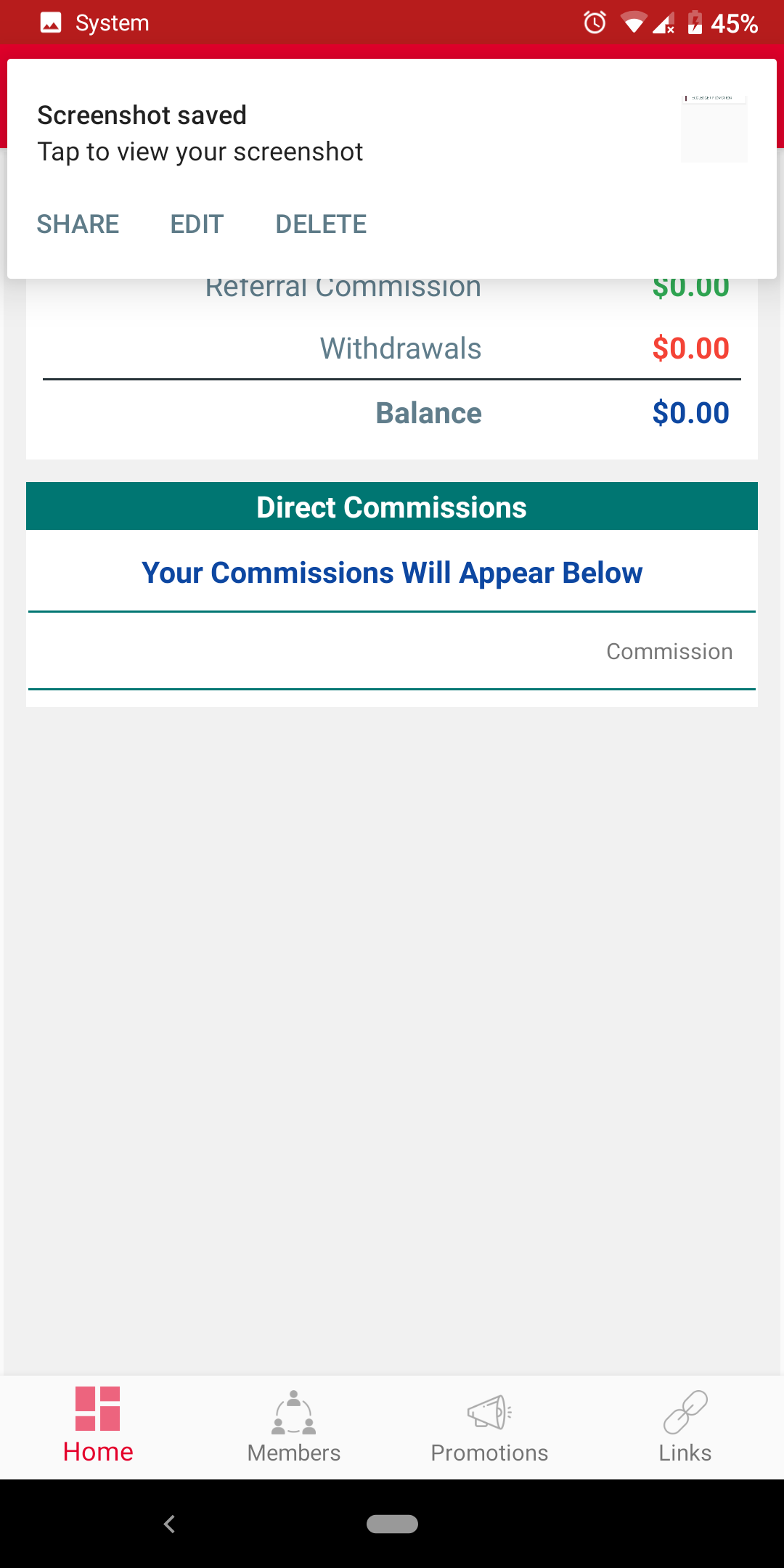This screenshot has height=1568, width=784.
Task: Switch to the Home tab
Action: coord(98,1426)
